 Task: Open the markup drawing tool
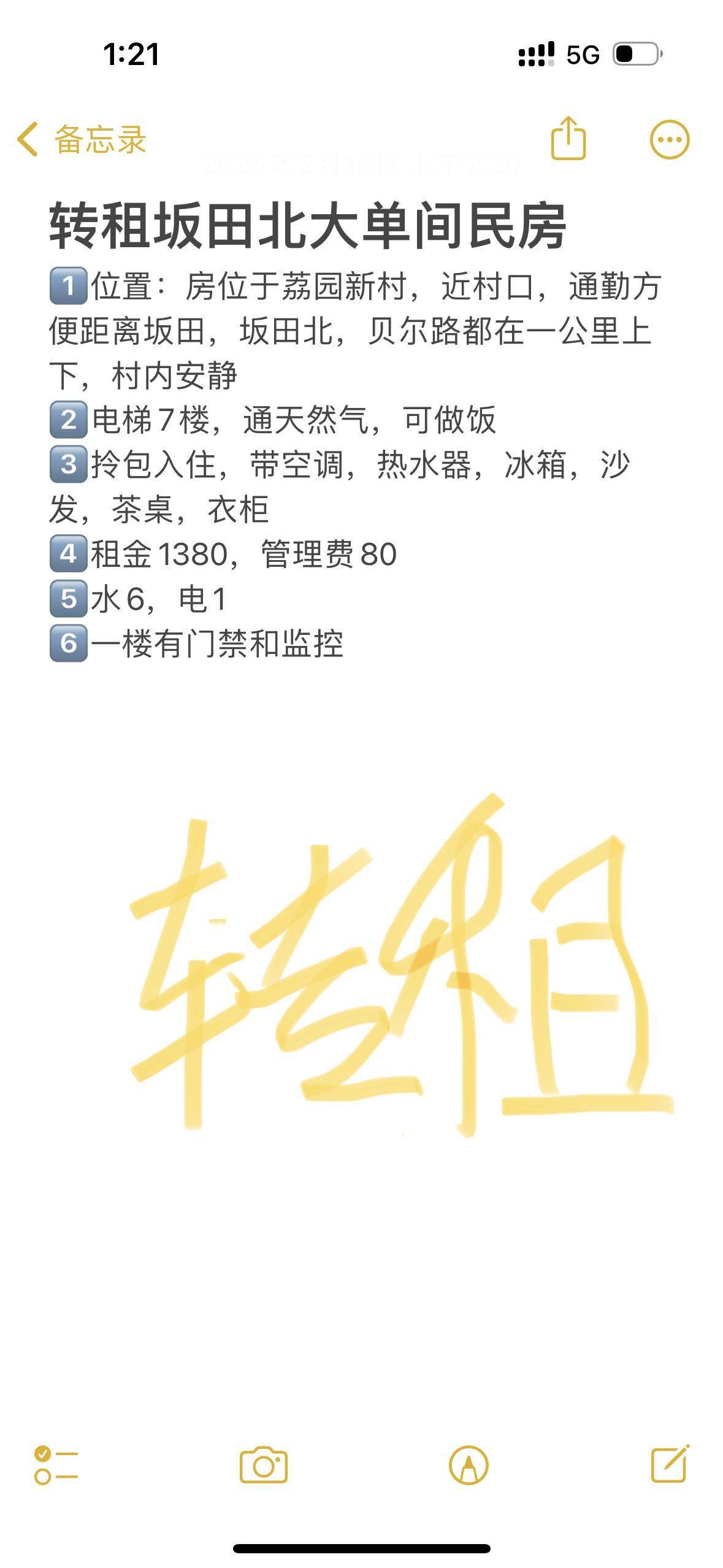tap(469, 1466)
